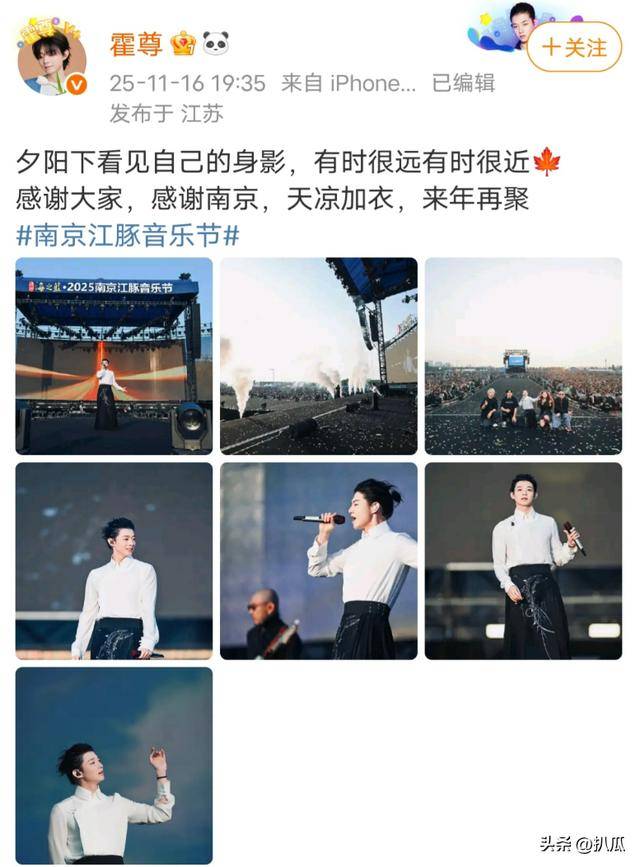This screenshot has height=867, width=640.
Task: Follow 霍尊 with the +关注 button
Action: coord(574,46)
